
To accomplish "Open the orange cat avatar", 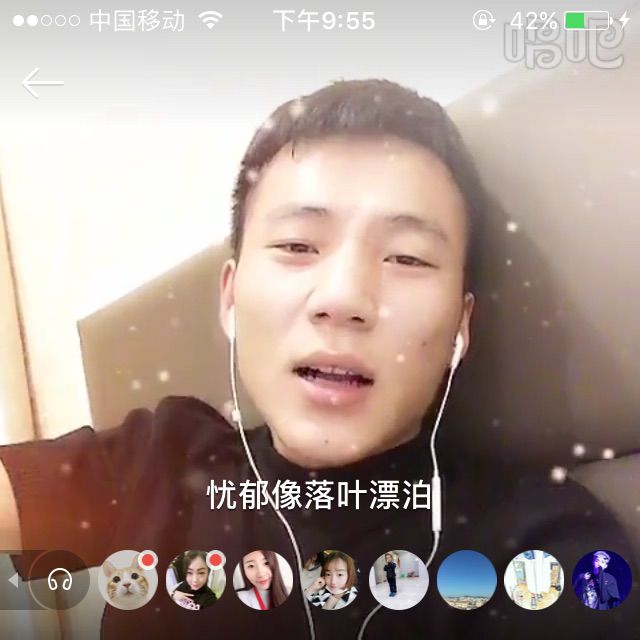I will pyautogui.click(x=128, y=580).
